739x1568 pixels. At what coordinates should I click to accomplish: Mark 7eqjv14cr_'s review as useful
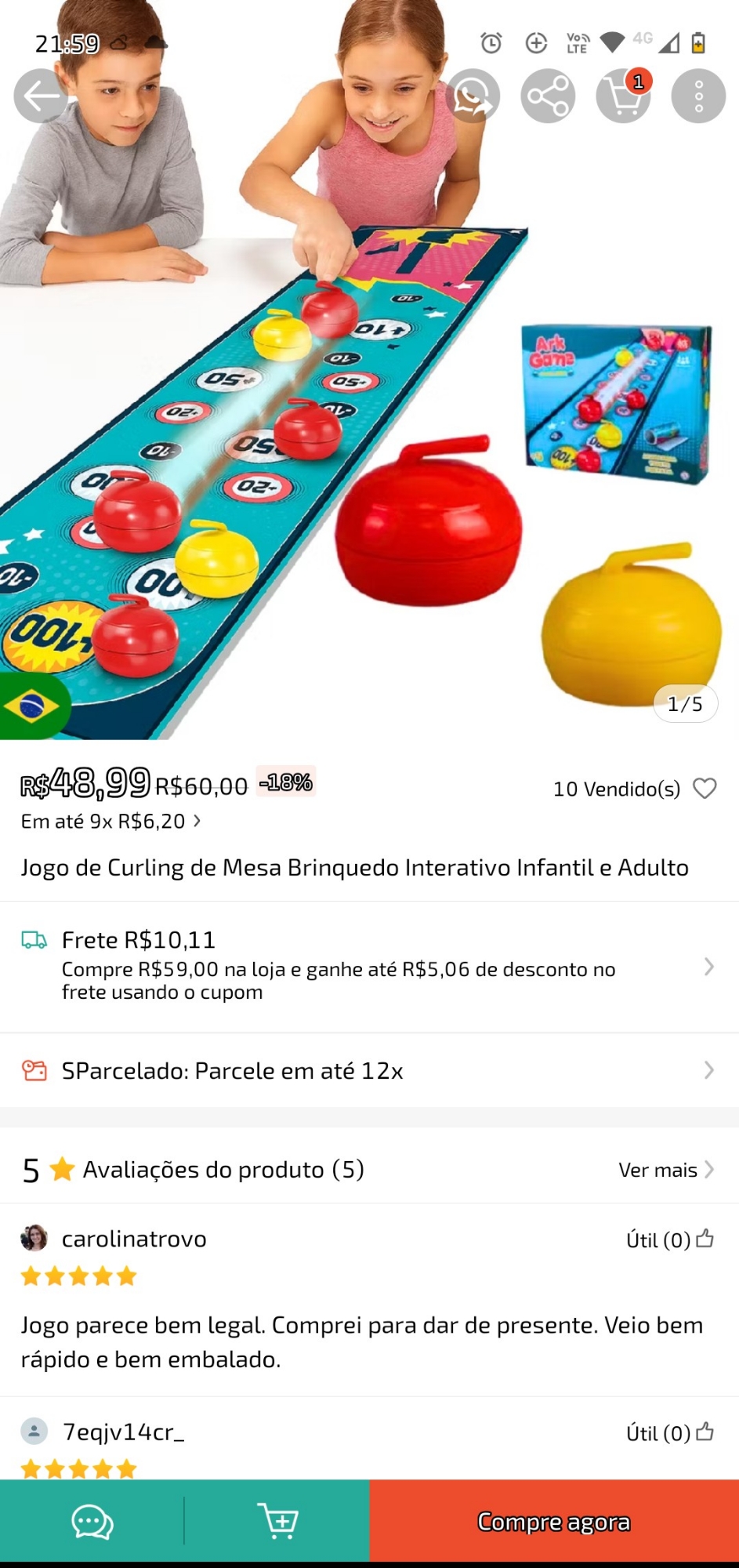(670, 1432)
